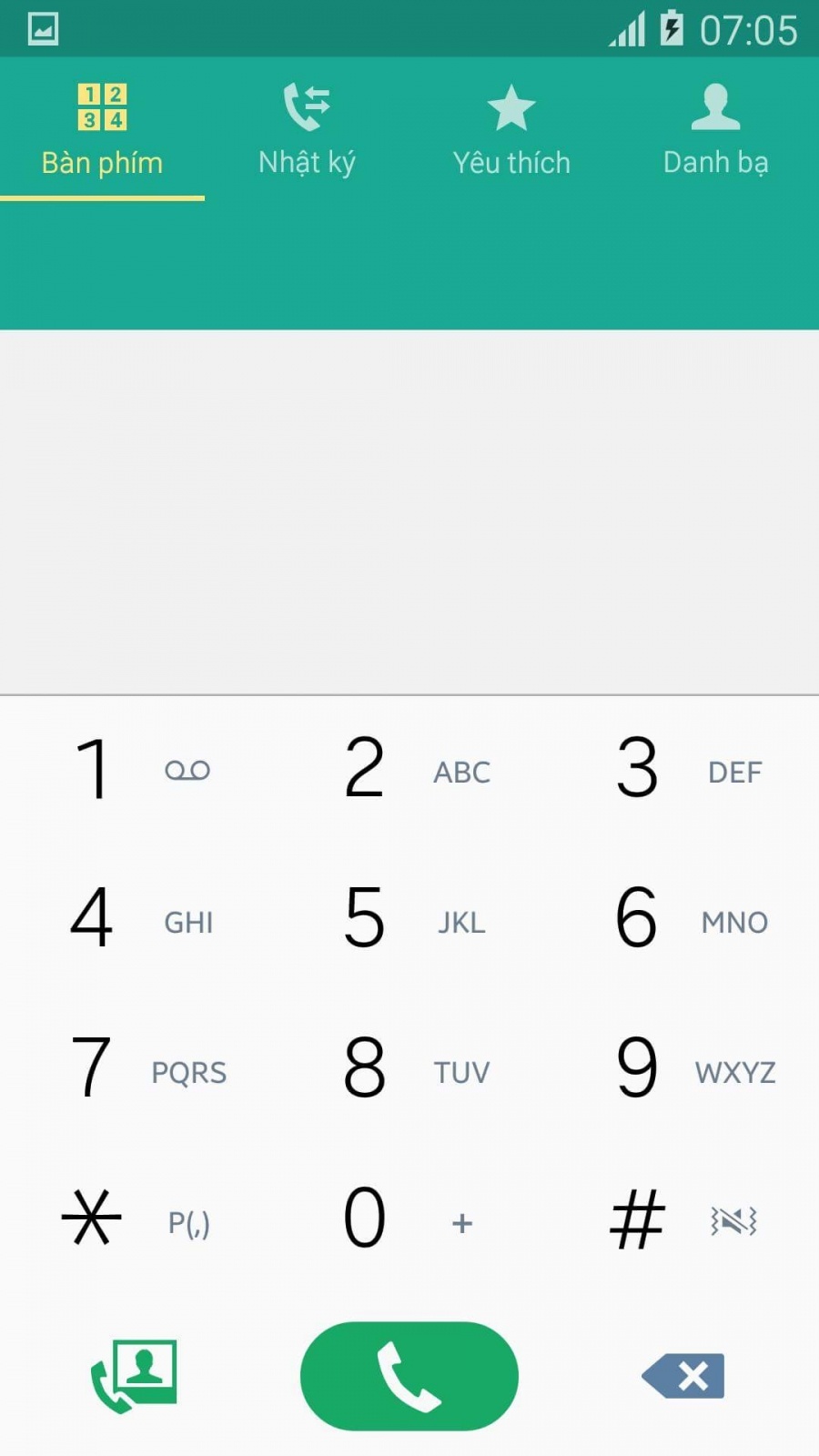The height and width of the screenshot is (1456, 819).
Task: Tap the star key
Action: coord(136,1219)
